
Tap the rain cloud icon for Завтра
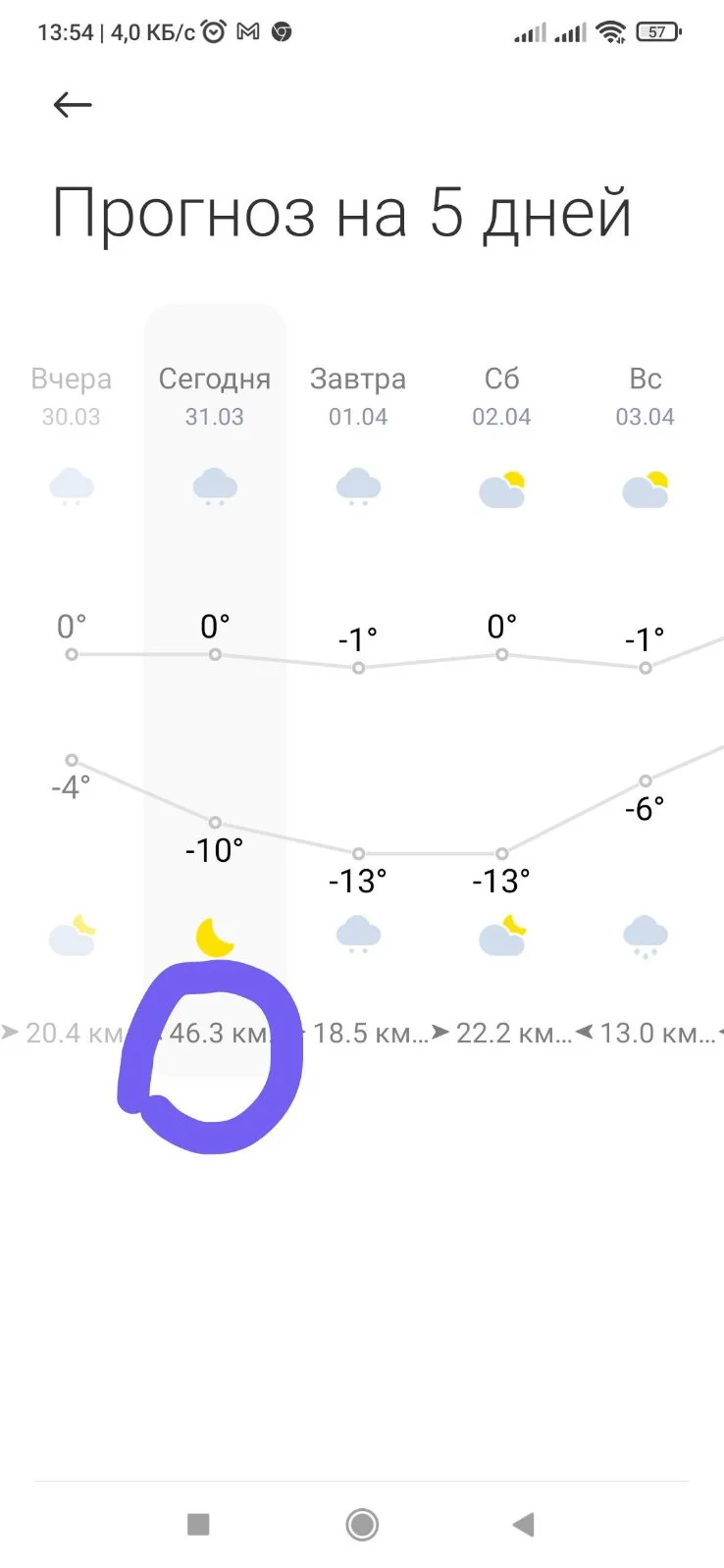358,485
